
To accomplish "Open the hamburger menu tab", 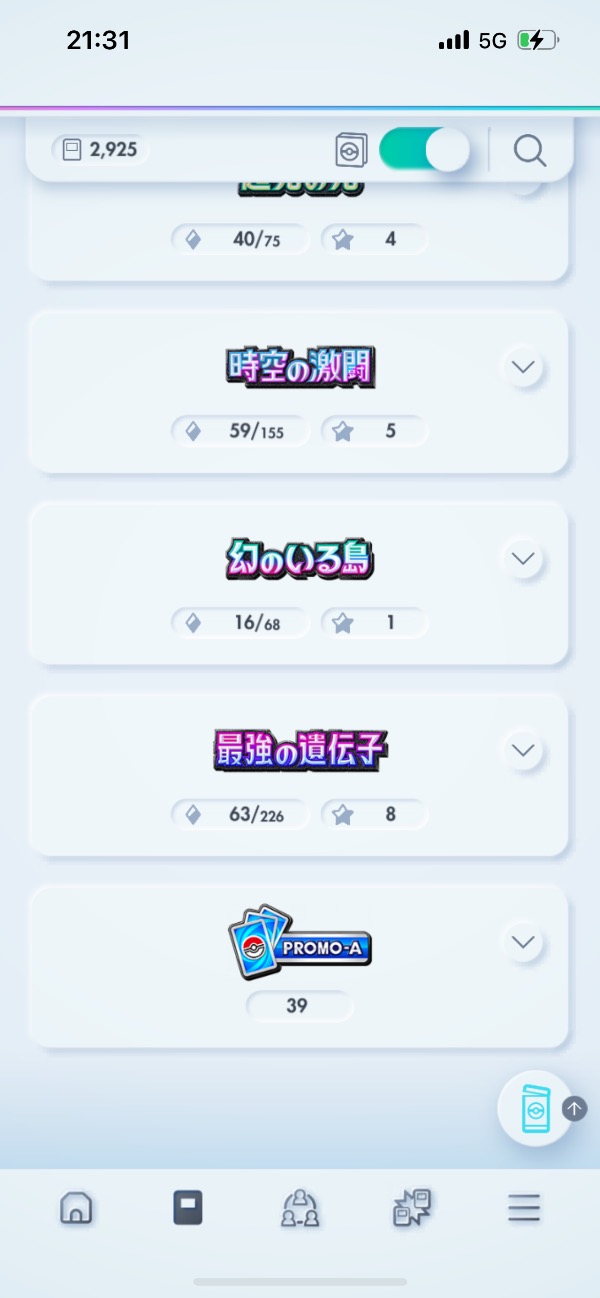I will click(x=524, y=1208).
